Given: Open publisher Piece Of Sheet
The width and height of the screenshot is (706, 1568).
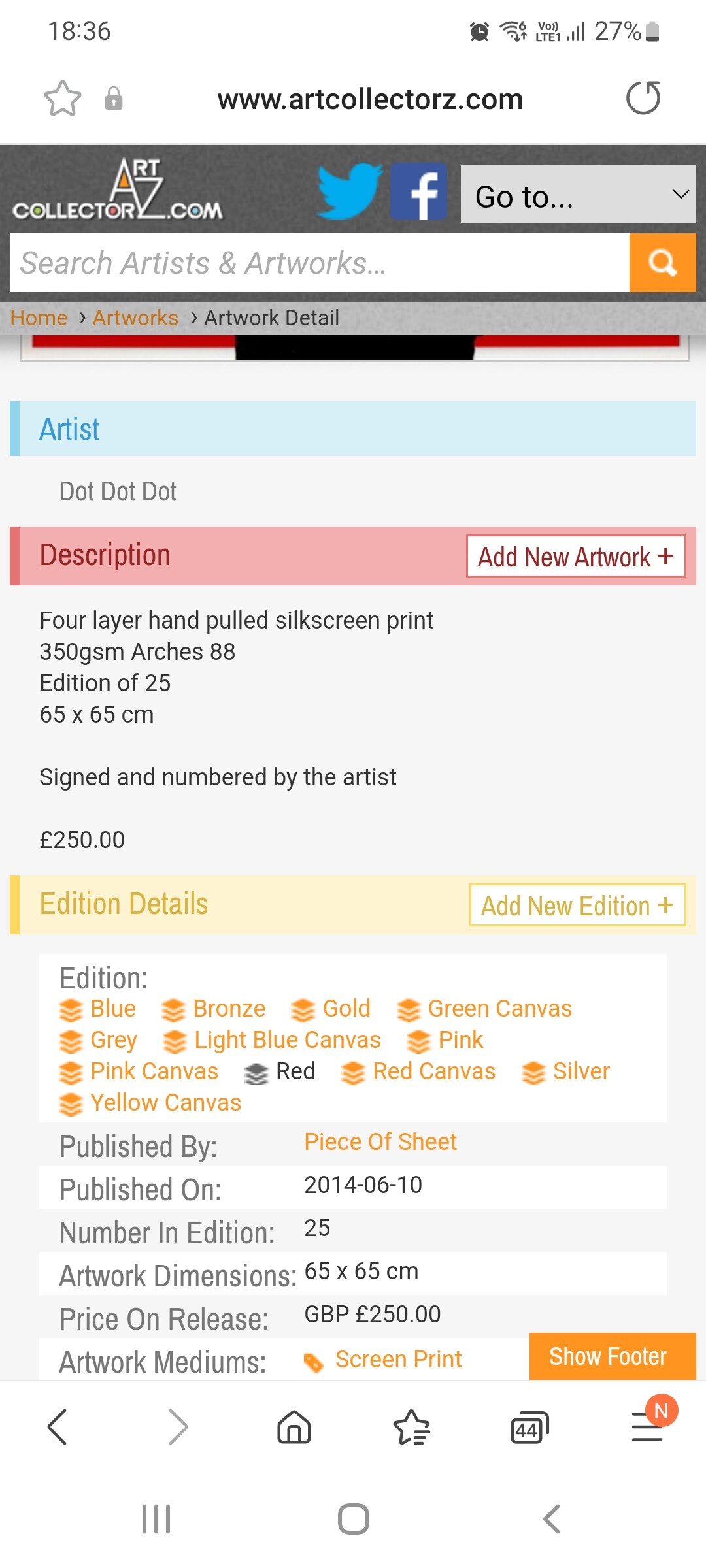Looking at the screenshot, I should 380,1141.
